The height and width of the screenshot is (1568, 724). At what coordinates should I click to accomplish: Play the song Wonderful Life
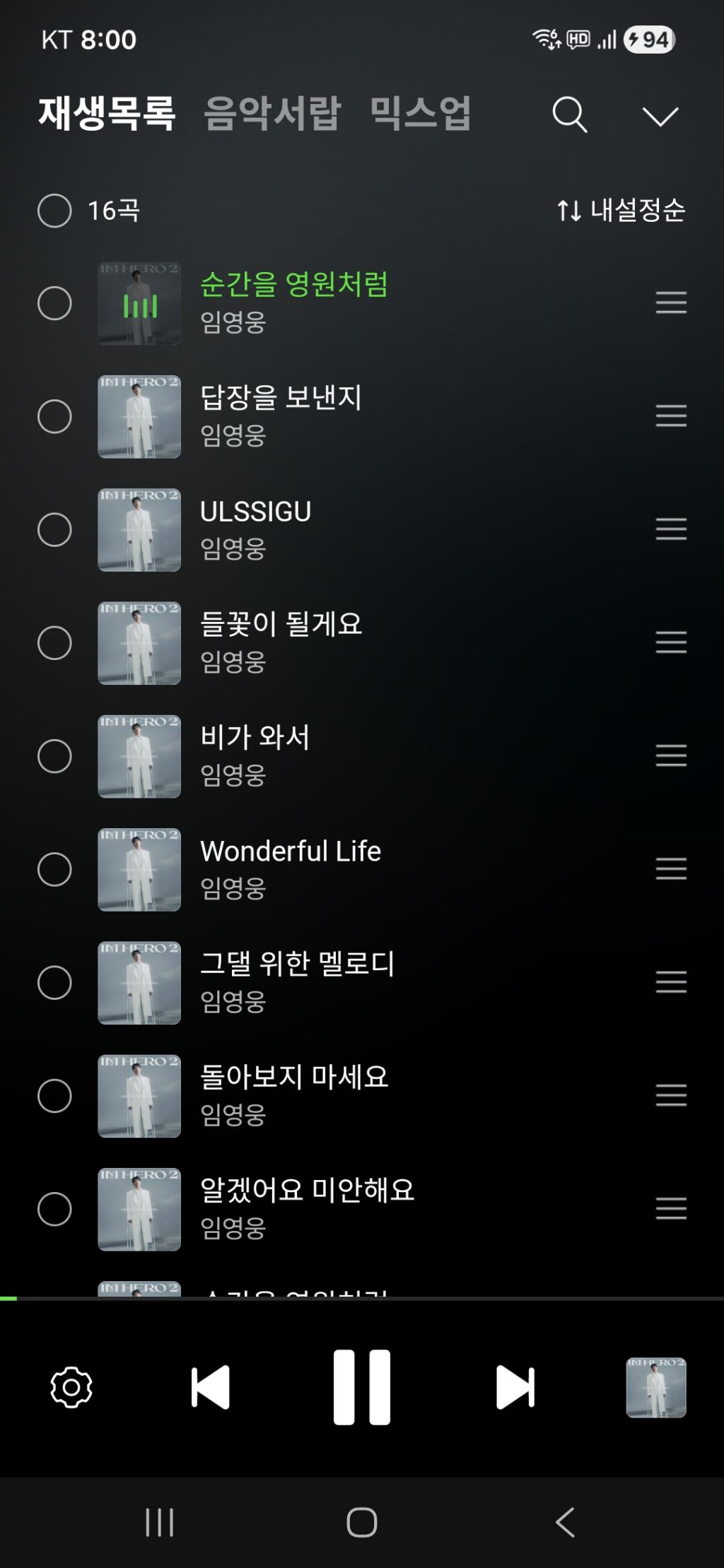point(290,851)
